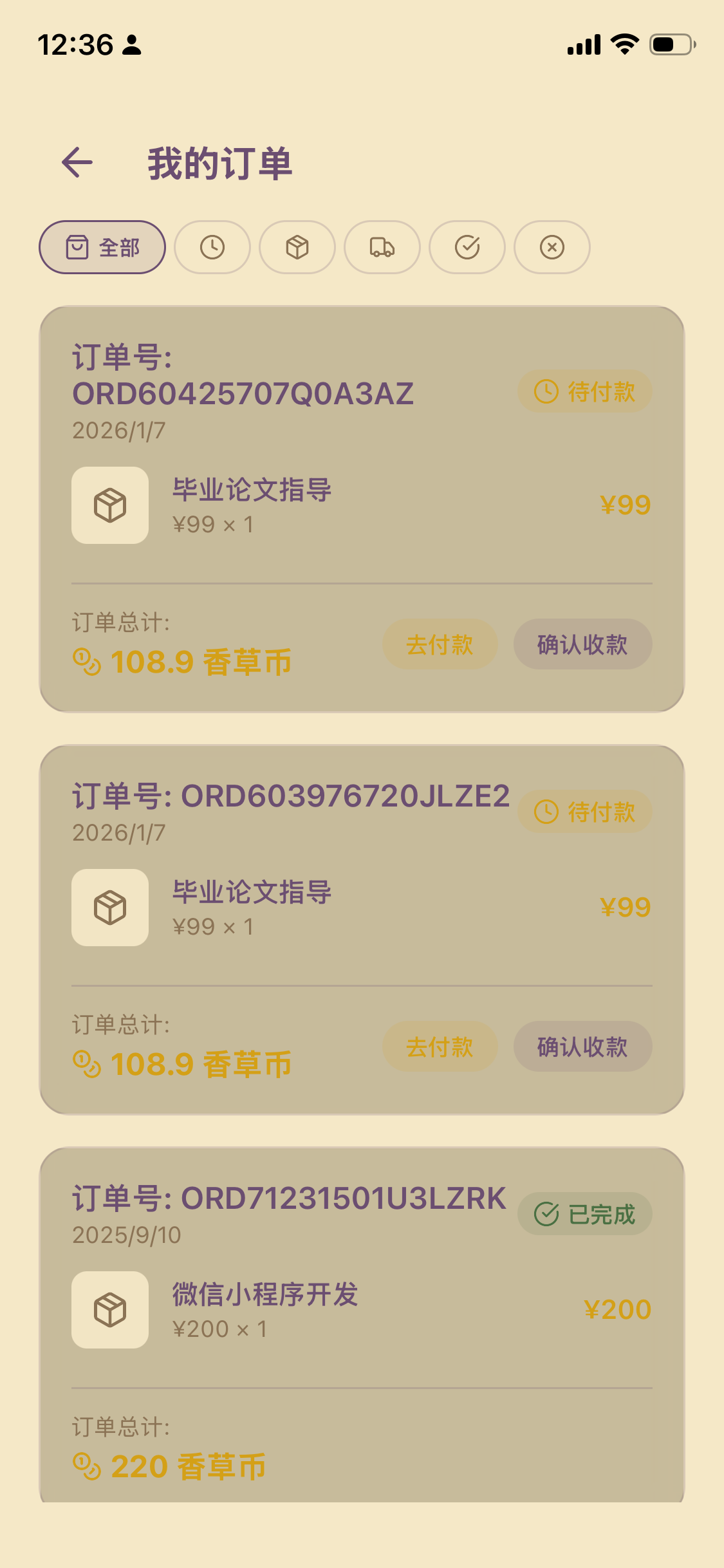724x1568 pixels.
Task: Click the package thumbnail for 微信小程序开发
Action: coord(109,1311)
